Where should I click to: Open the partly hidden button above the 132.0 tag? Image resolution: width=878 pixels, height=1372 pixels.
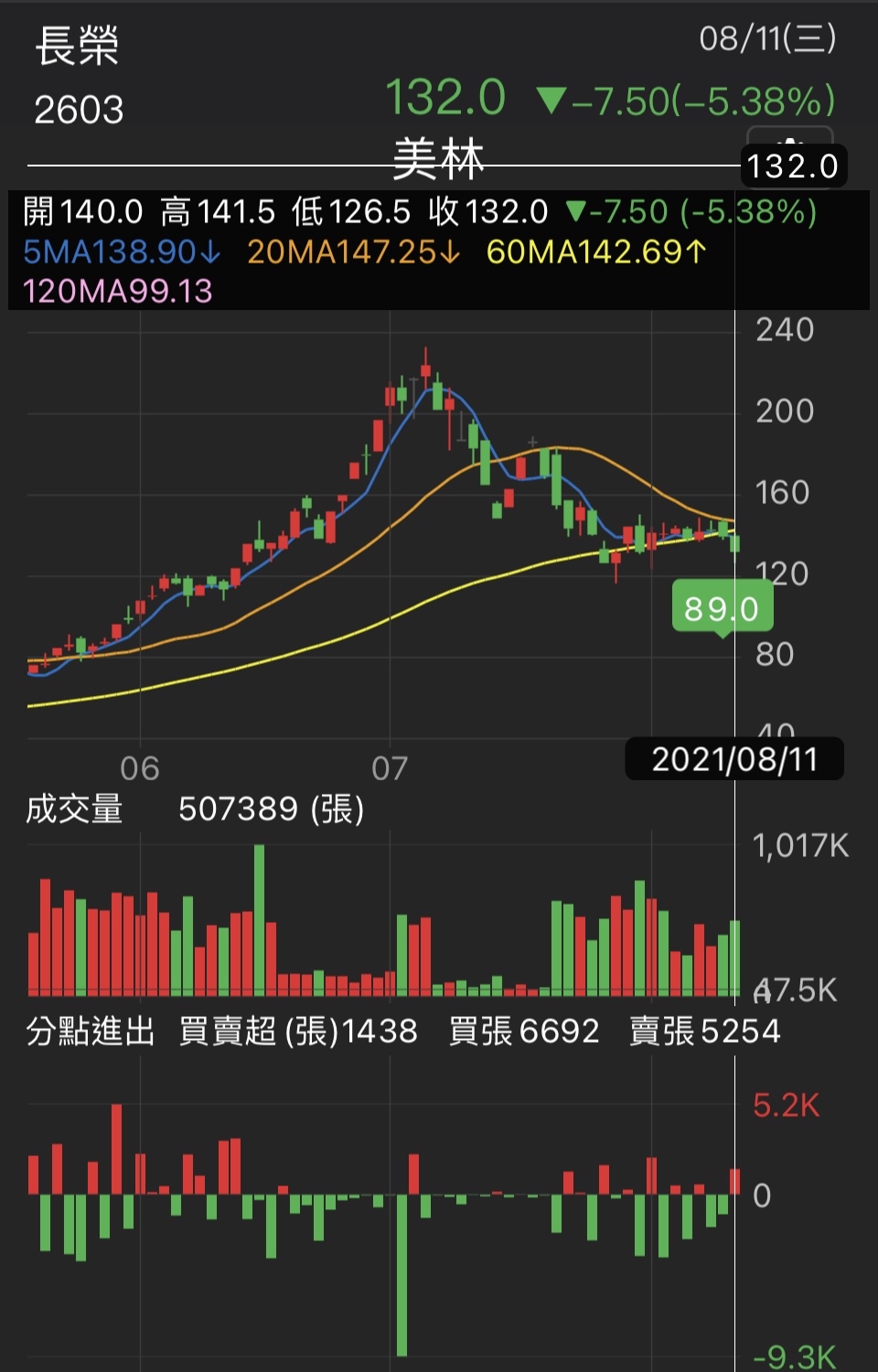pos(789,137)
